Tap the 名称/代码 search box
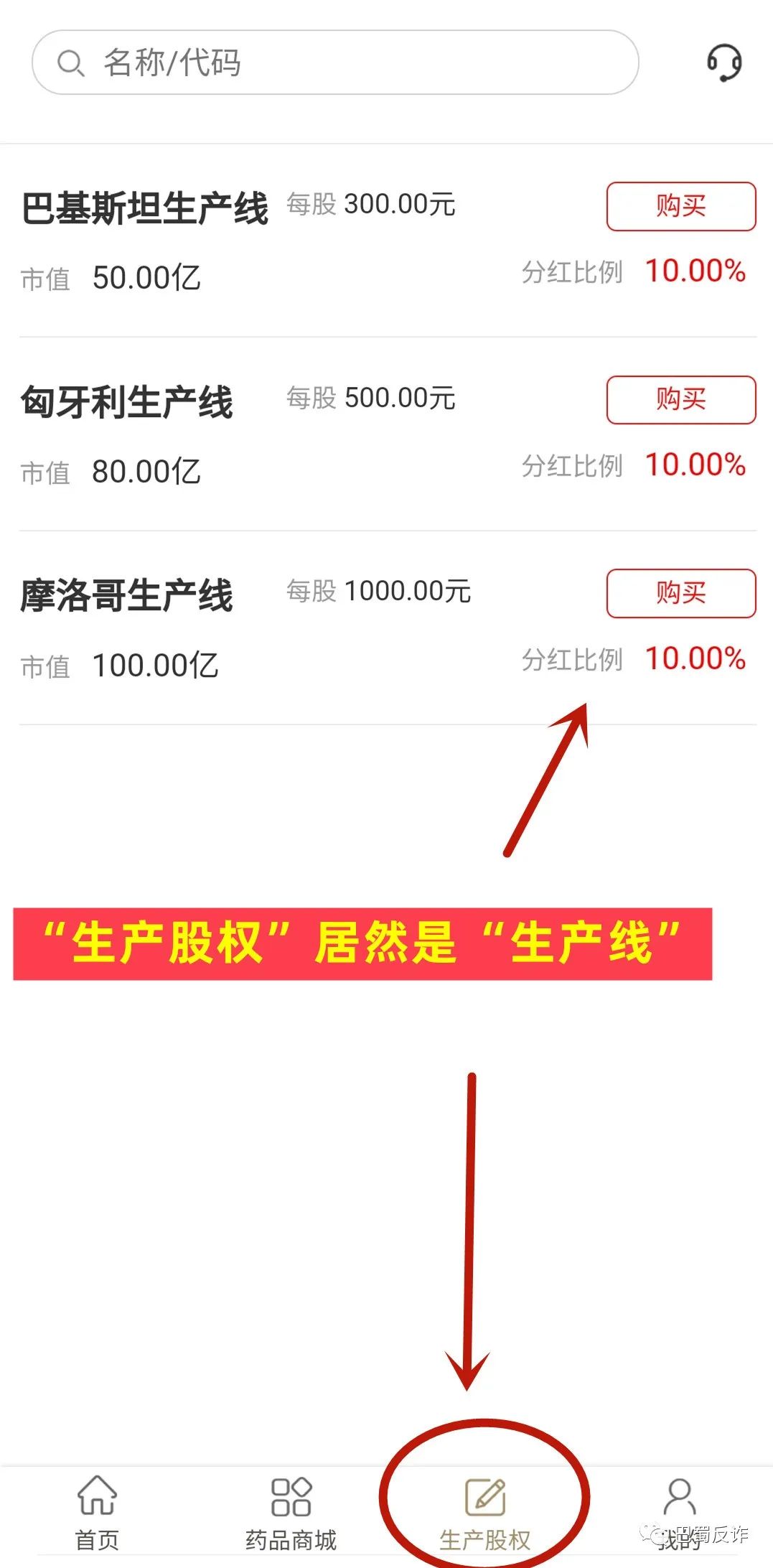773x1568 pixels. coord(334,62)
